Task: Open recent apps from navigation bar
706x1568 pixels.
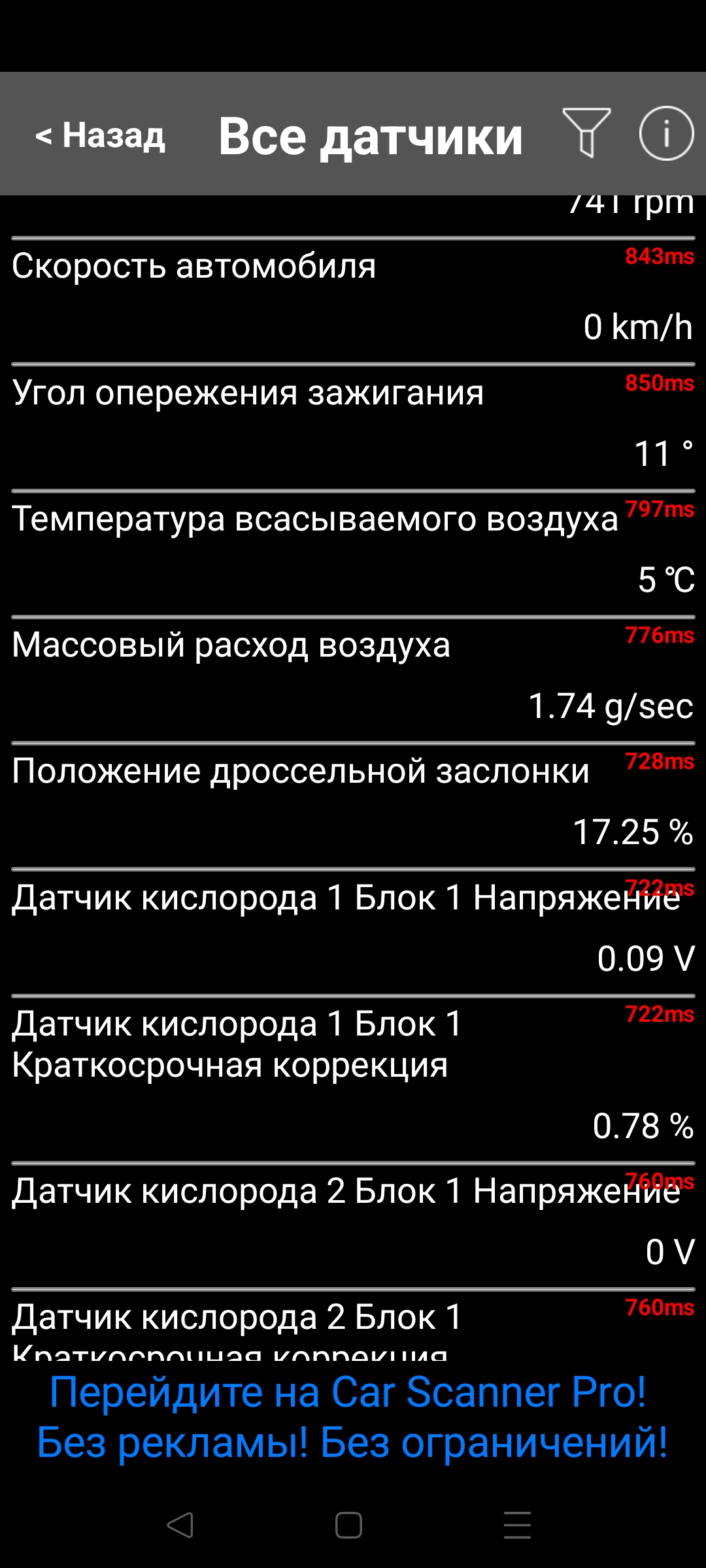Action: 517,1526
